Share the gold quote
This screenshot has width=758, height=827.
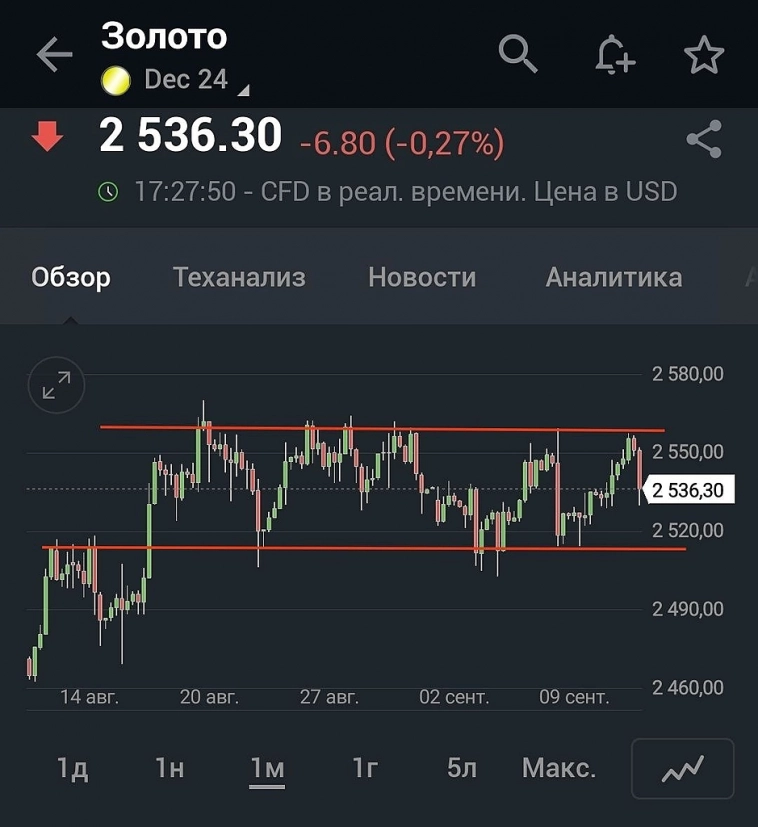(x=704, y=140)
